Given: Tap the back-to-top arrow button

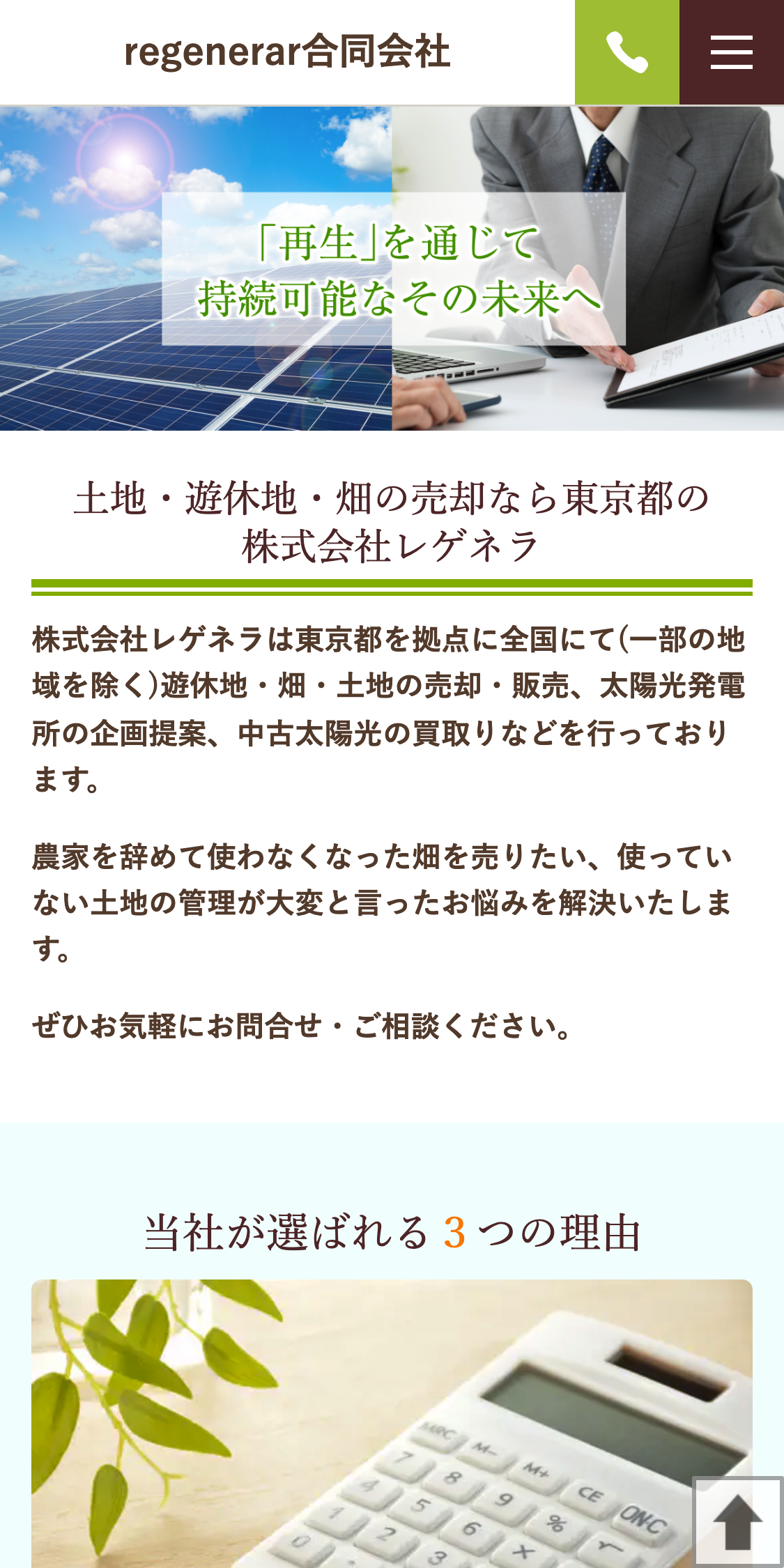Looking at the screenshot, I should [x=737, y=1521].
